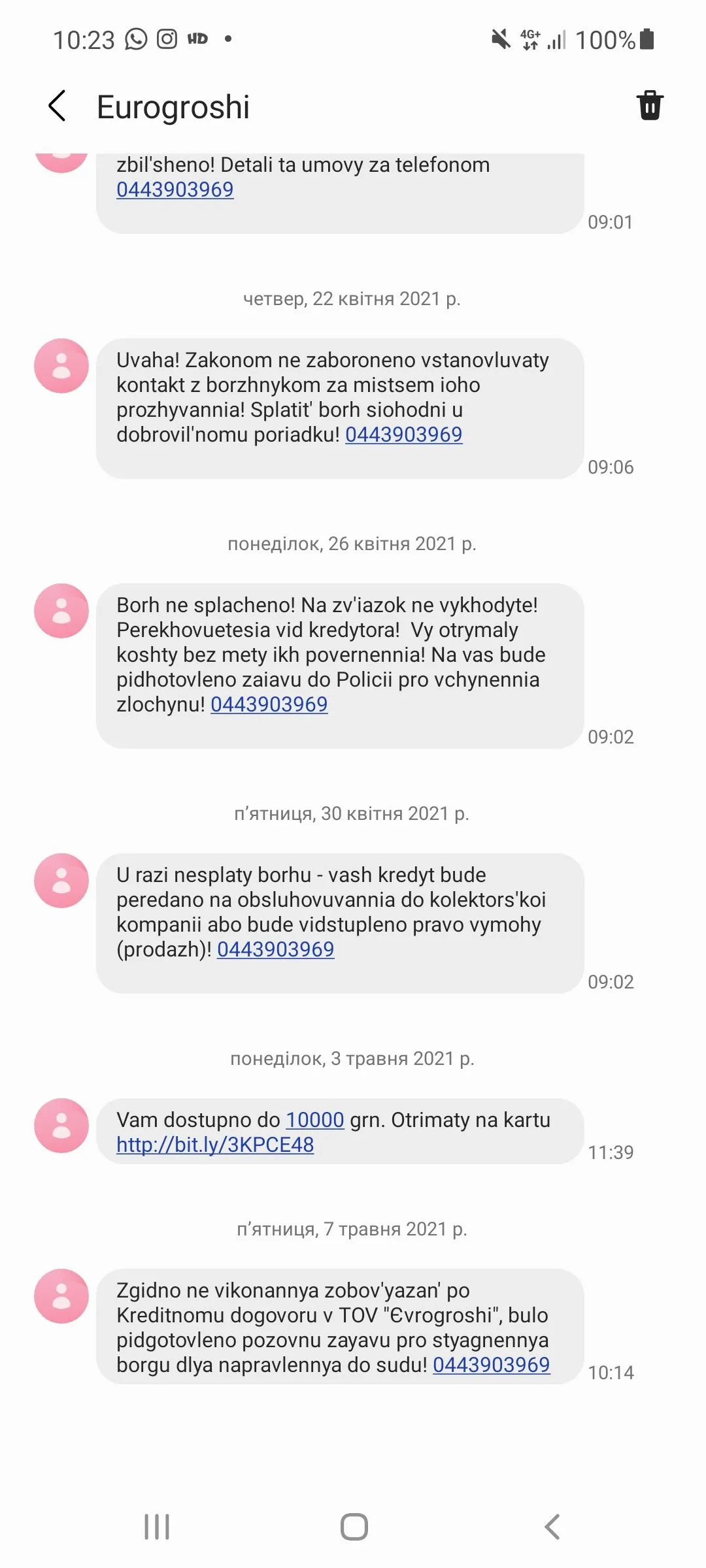Tap phone number in the Kreditnomu dogovoru message
The image size is (706, 1568).
click(491, 1365)
